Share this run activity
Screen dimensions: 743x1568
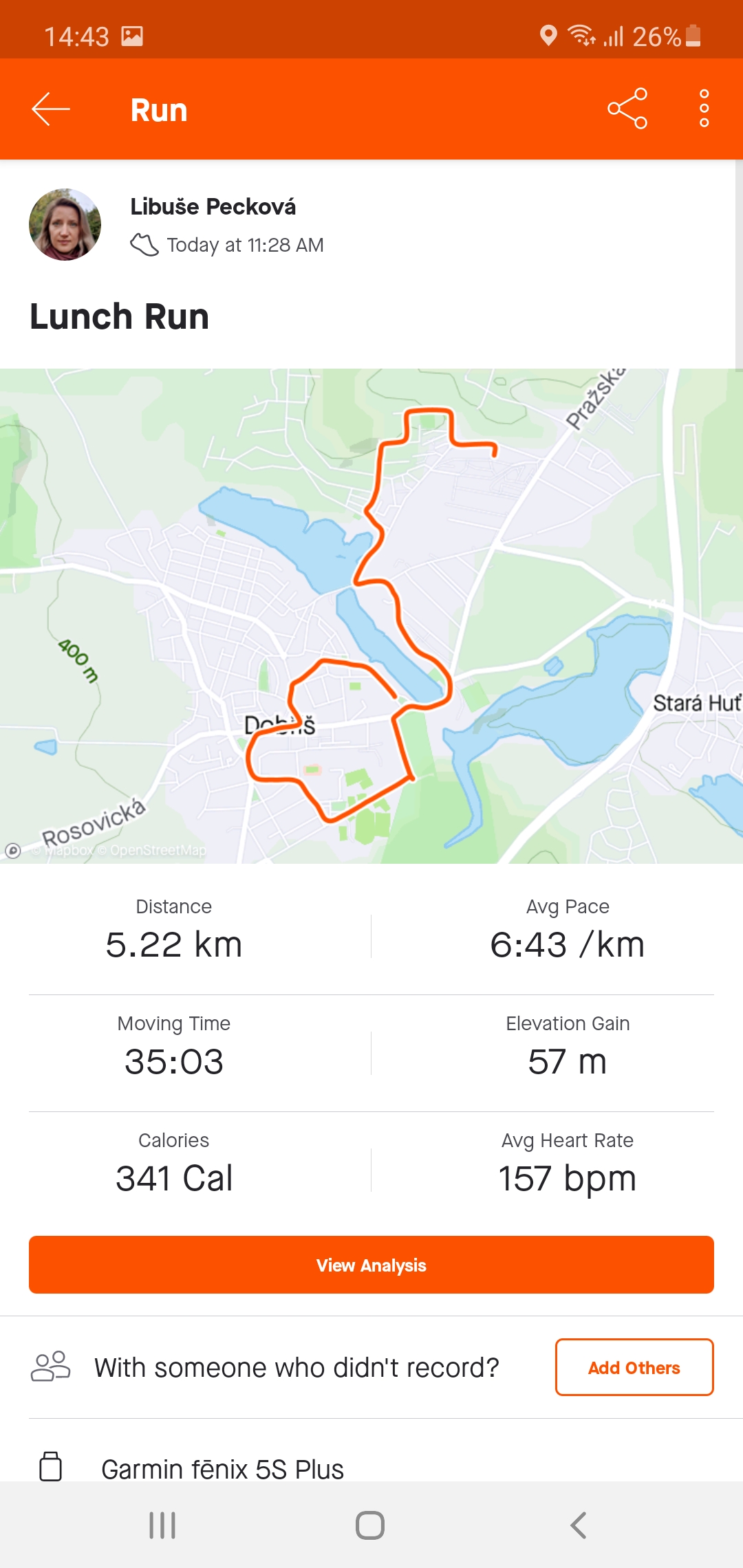coord(627,109)
